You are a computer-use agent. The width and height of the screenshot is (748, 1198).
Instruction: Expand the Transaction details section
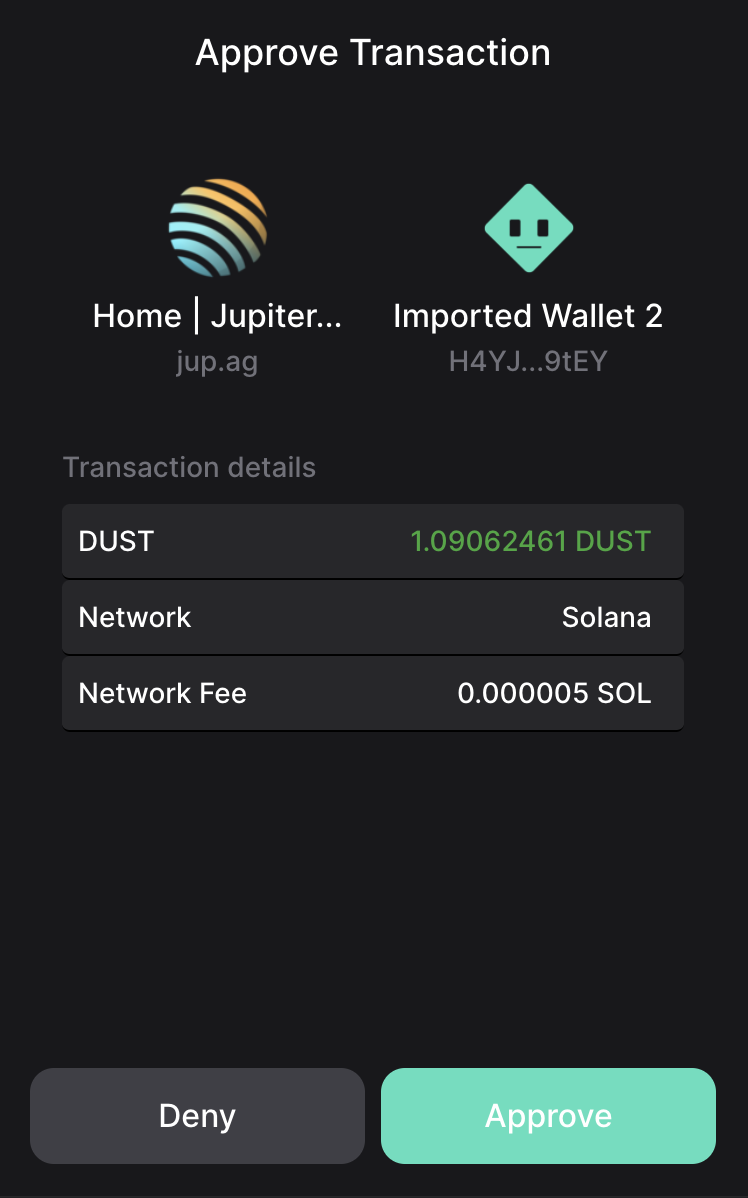click(189, 467)
